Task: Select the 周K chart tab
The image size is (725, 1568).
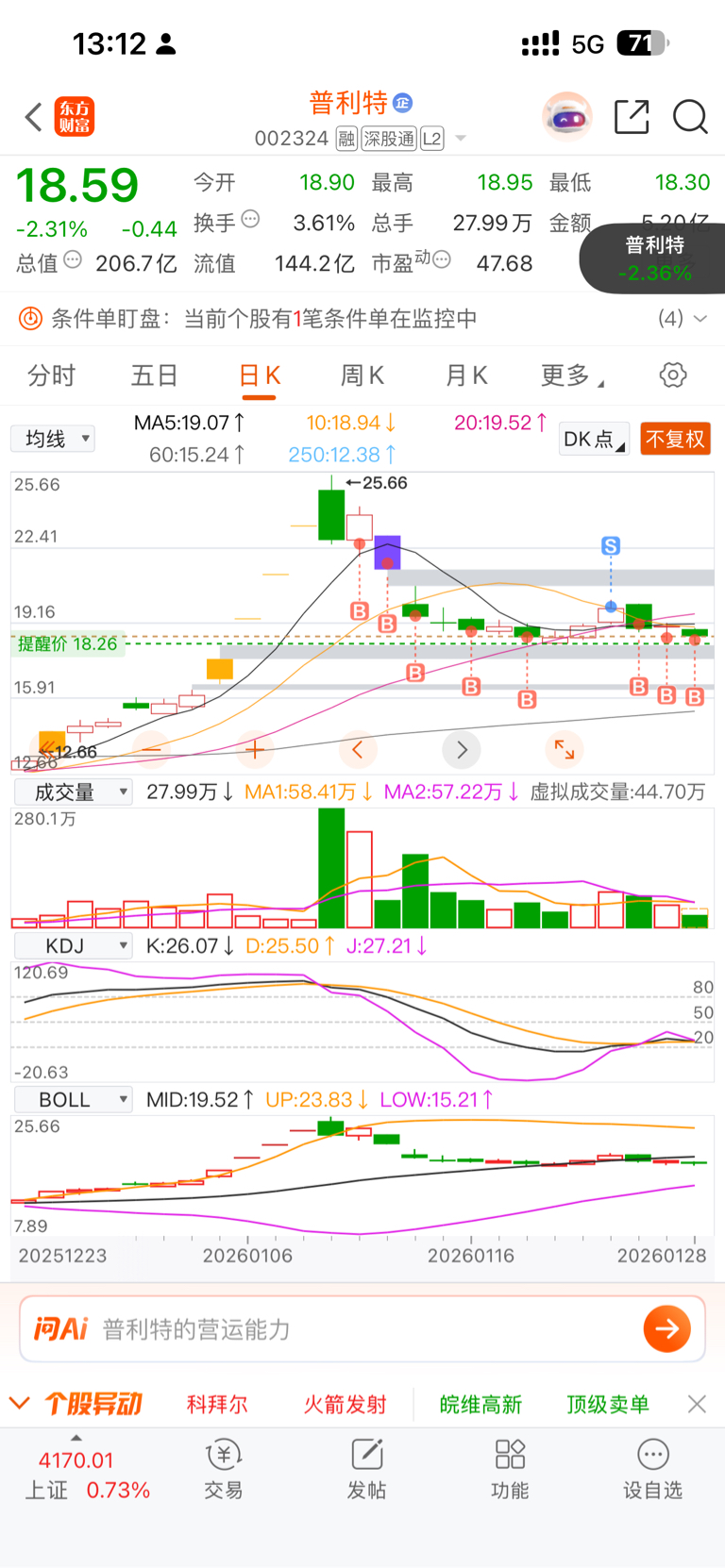Action: (362, 375)
